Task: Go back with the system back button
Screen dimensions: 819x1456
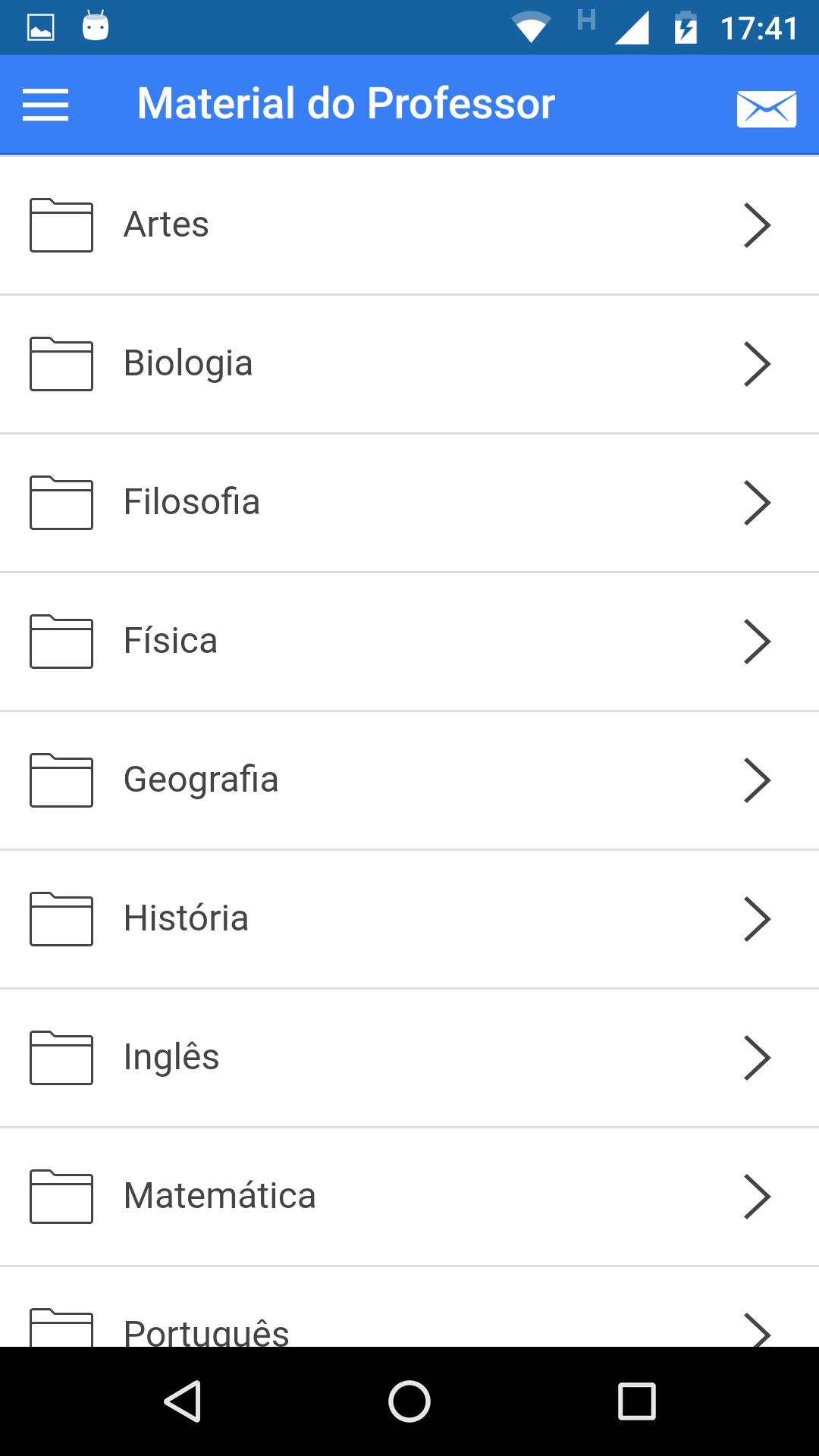Action: click(182, 1401)
